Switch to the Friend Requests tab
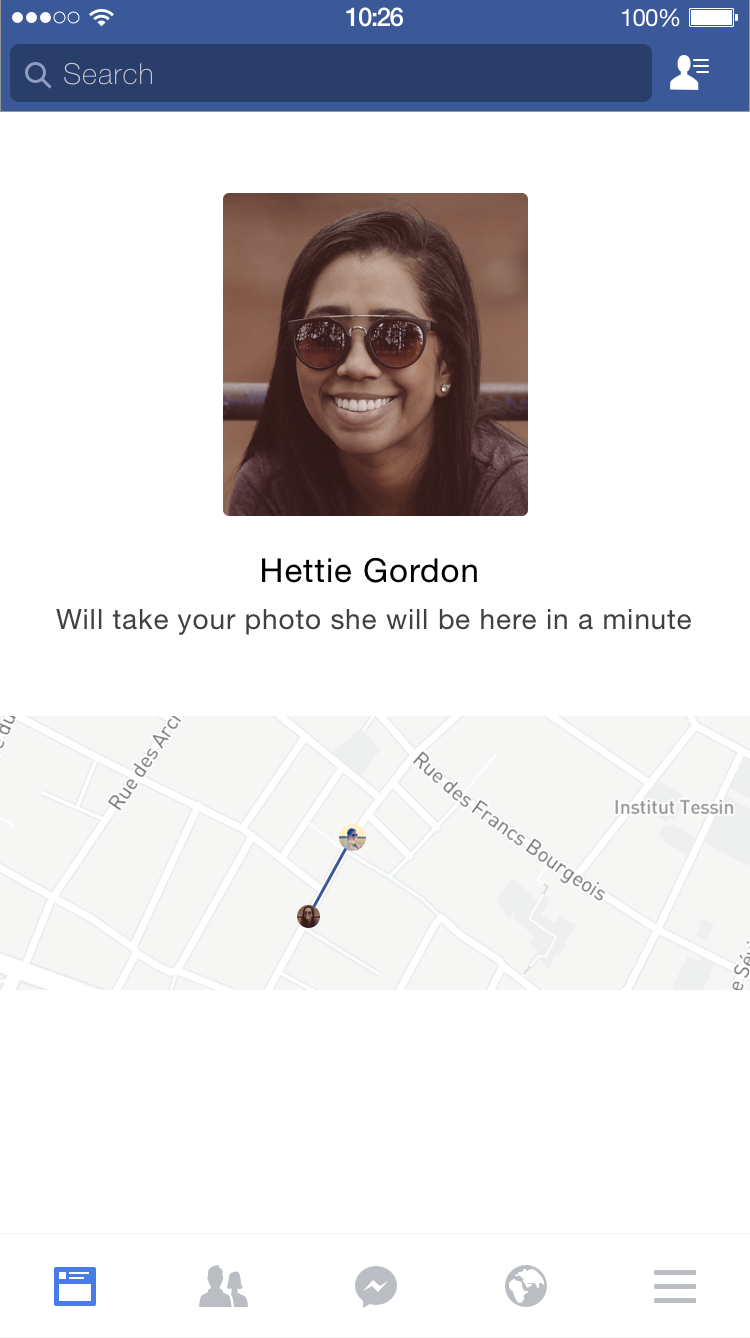Viewport: 750px width, 1338px height. click(x=224, y=1286)
